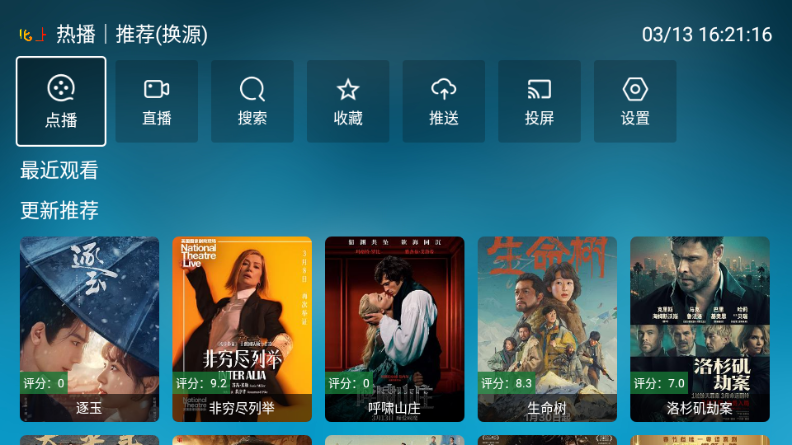Image resolution: width=792 pixels, height=445 pixels.
Task: Open the 投屏 screen cast option
Action: (x=539, y=101)
